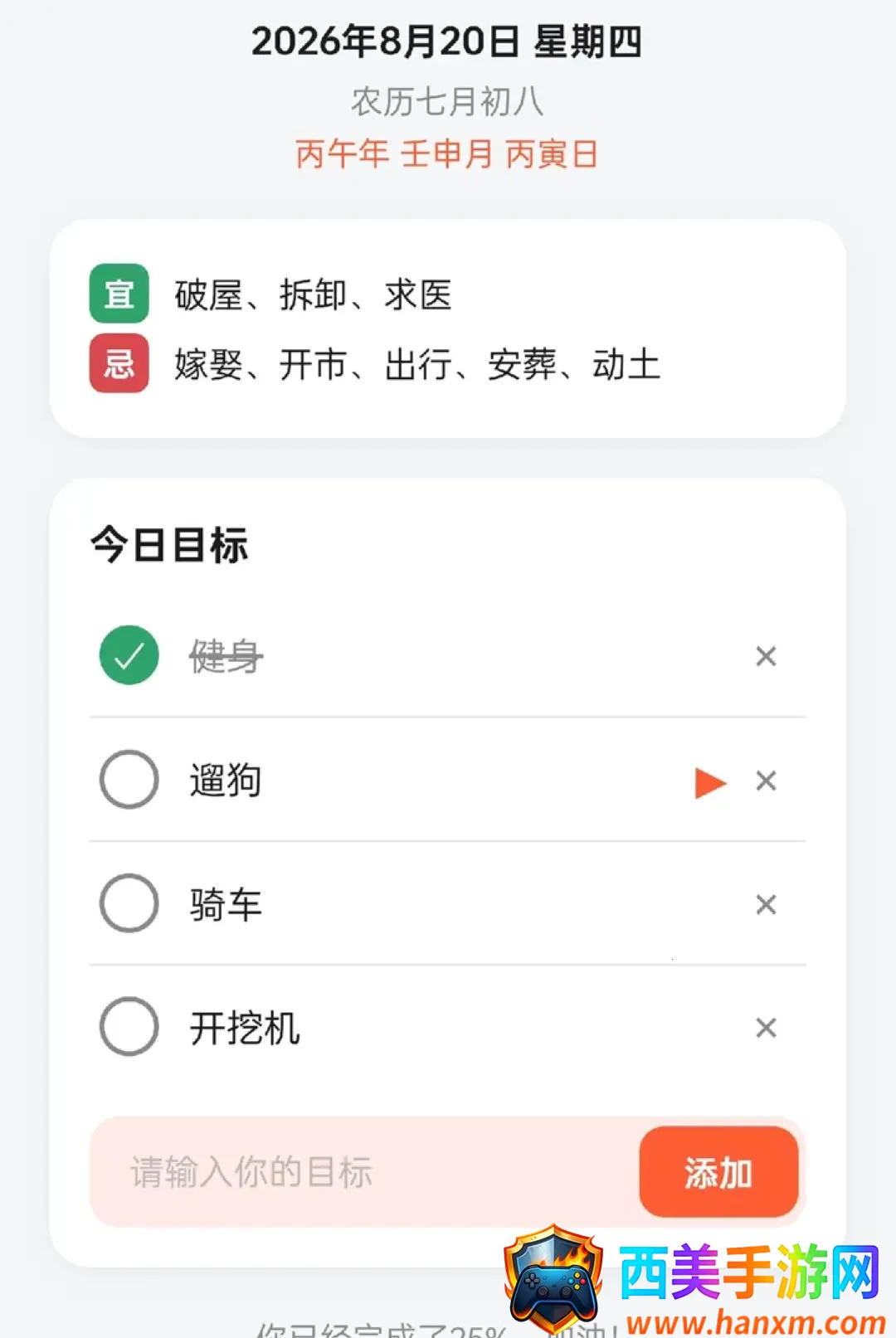This screenshot has height=1338, width=896.
Task: Start the 遛狗 goal with play icon
Action: [710, 783]
